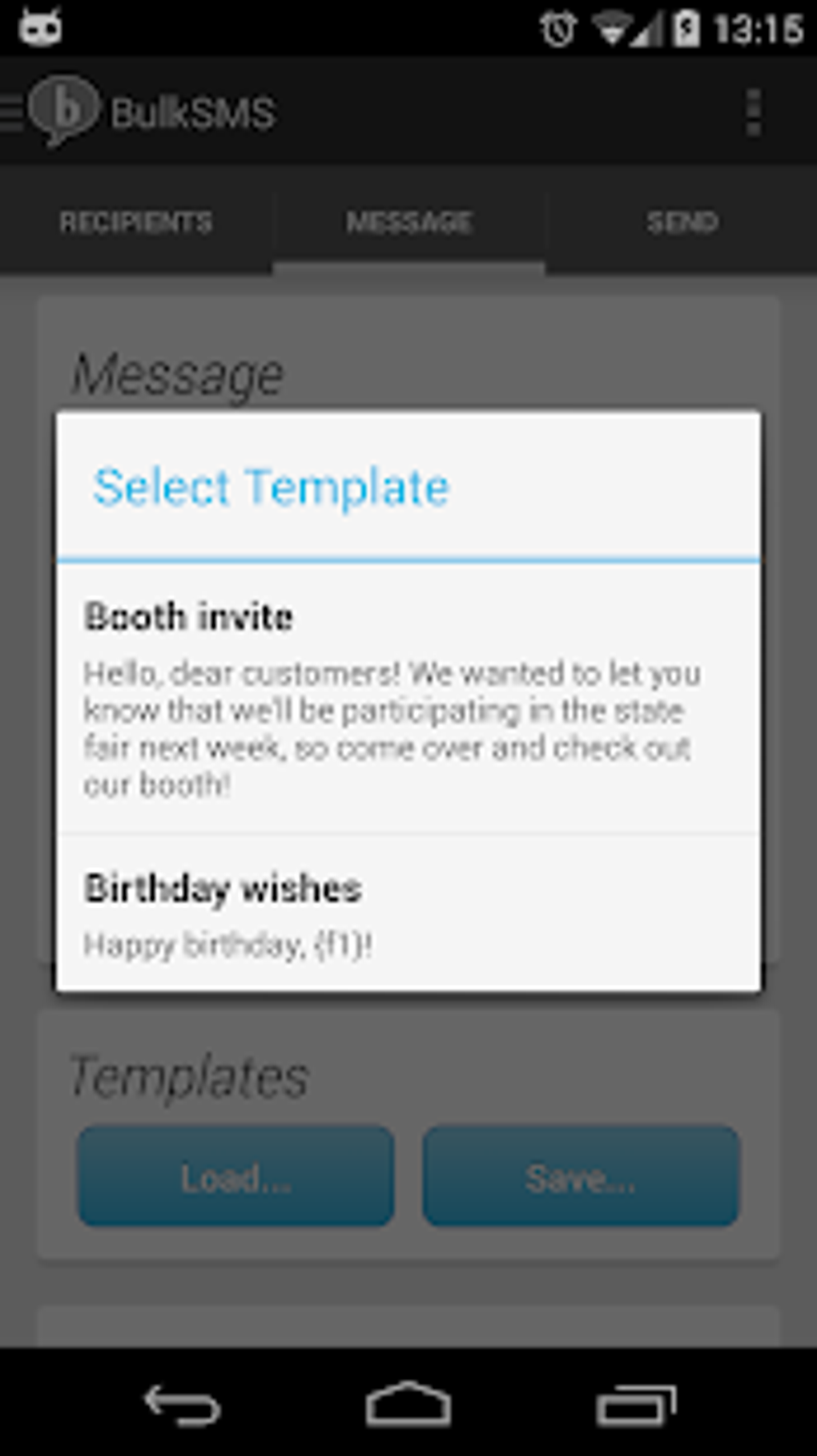Tap the Message tab
Screen dimensions: 817x1456
coord(408,222)
